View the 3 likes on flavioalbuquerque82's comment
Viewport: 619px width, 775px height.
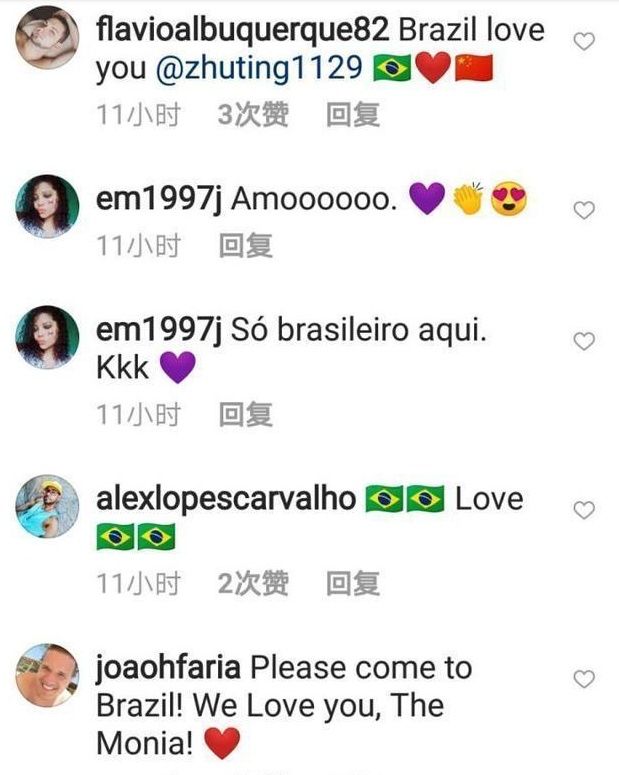253,115
